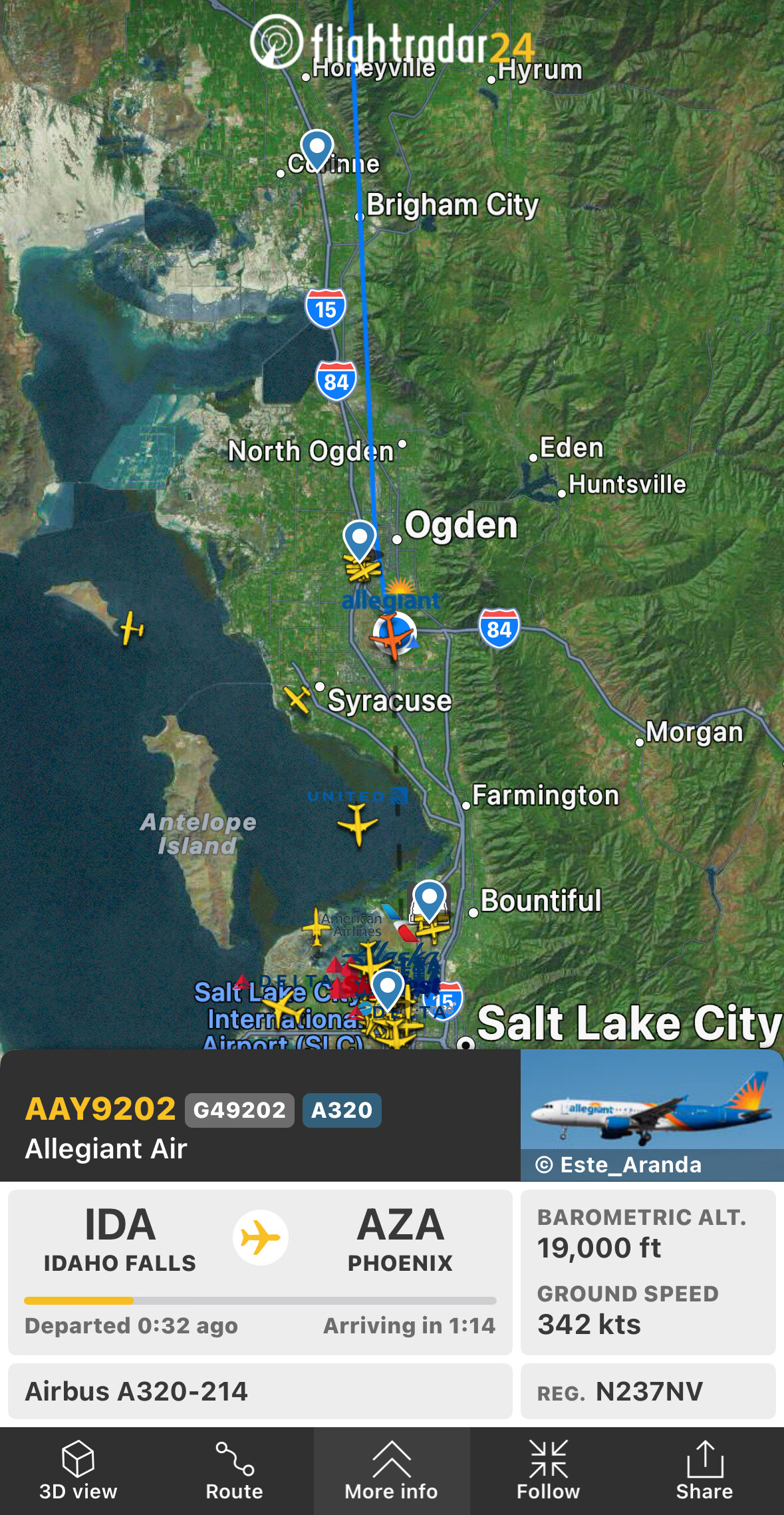Open the 3D view
Image resolution: width=784 pixels, height=1515 pixels.
[x=78, y=1470]
